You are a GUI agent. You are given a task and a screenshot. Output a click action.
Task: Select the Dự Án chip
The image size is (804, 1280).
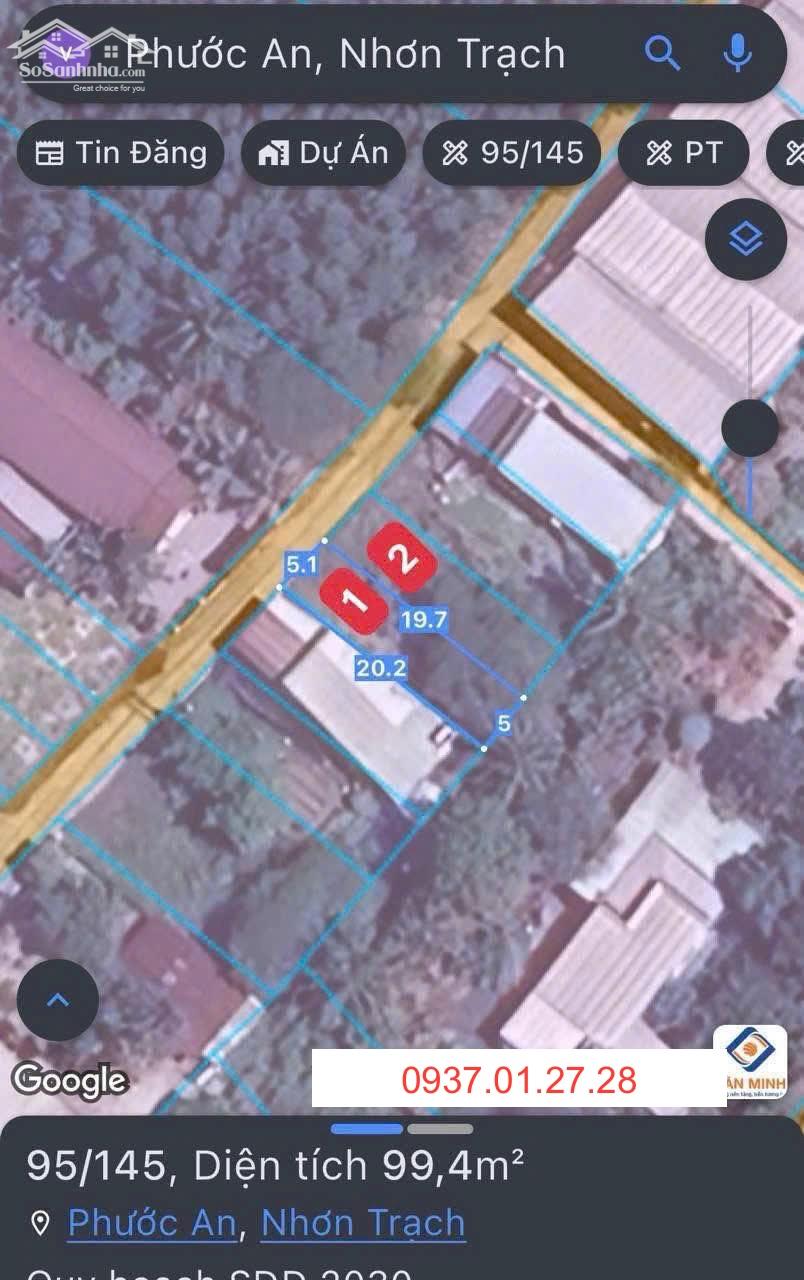(x=323, y=153)
